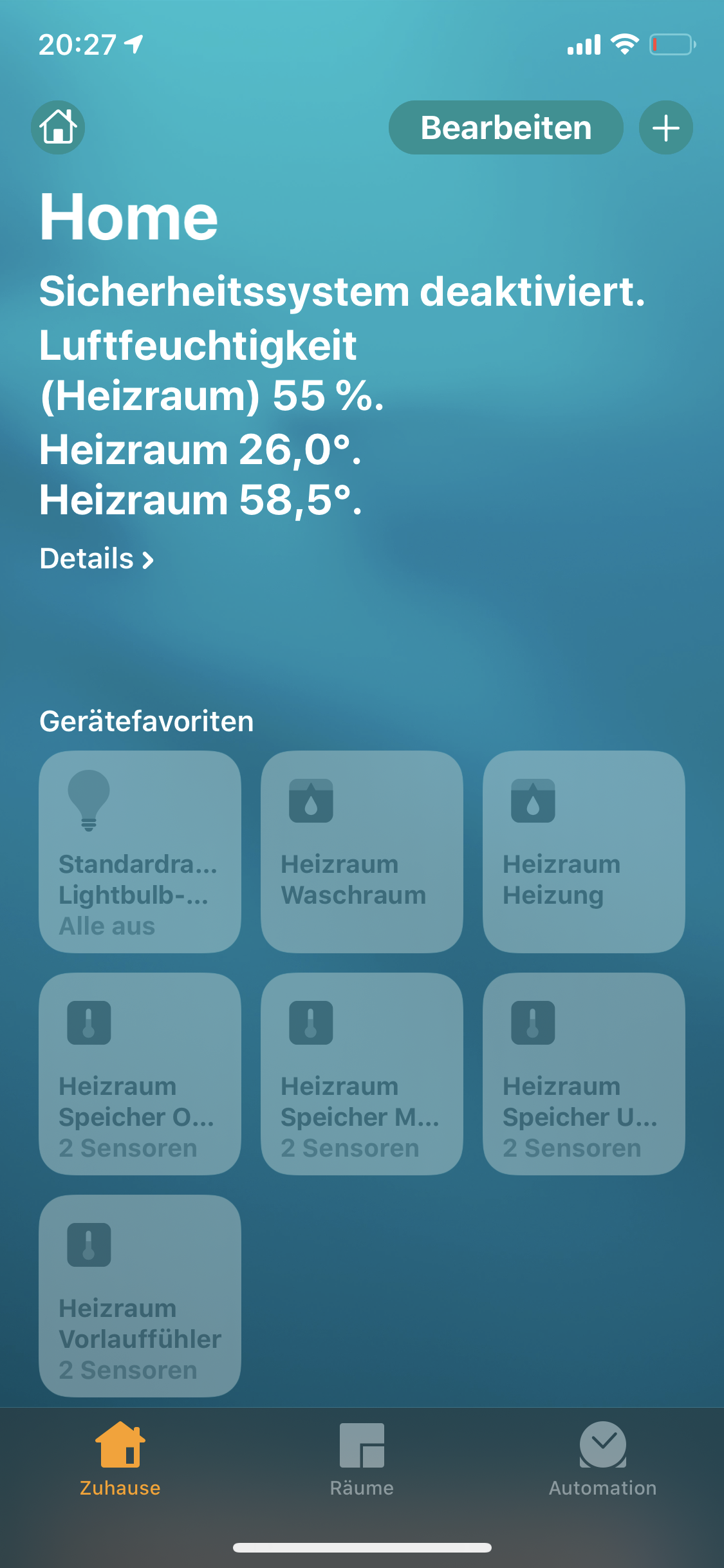Open Heizraum Speicher M... sensor tile
This screenshot has height=1568, width=724.
coord(362,1073)
